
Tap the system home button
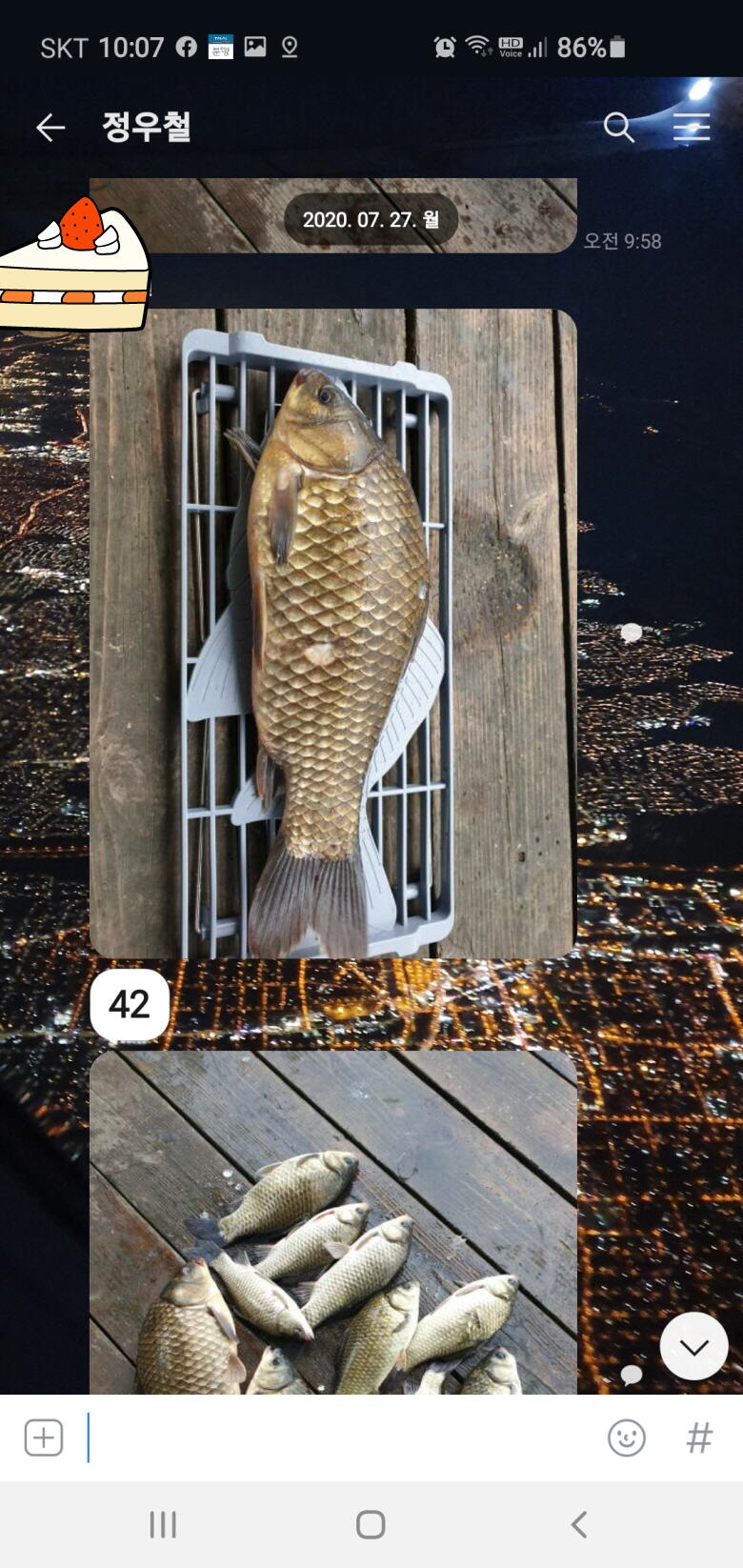[371, 1524]
